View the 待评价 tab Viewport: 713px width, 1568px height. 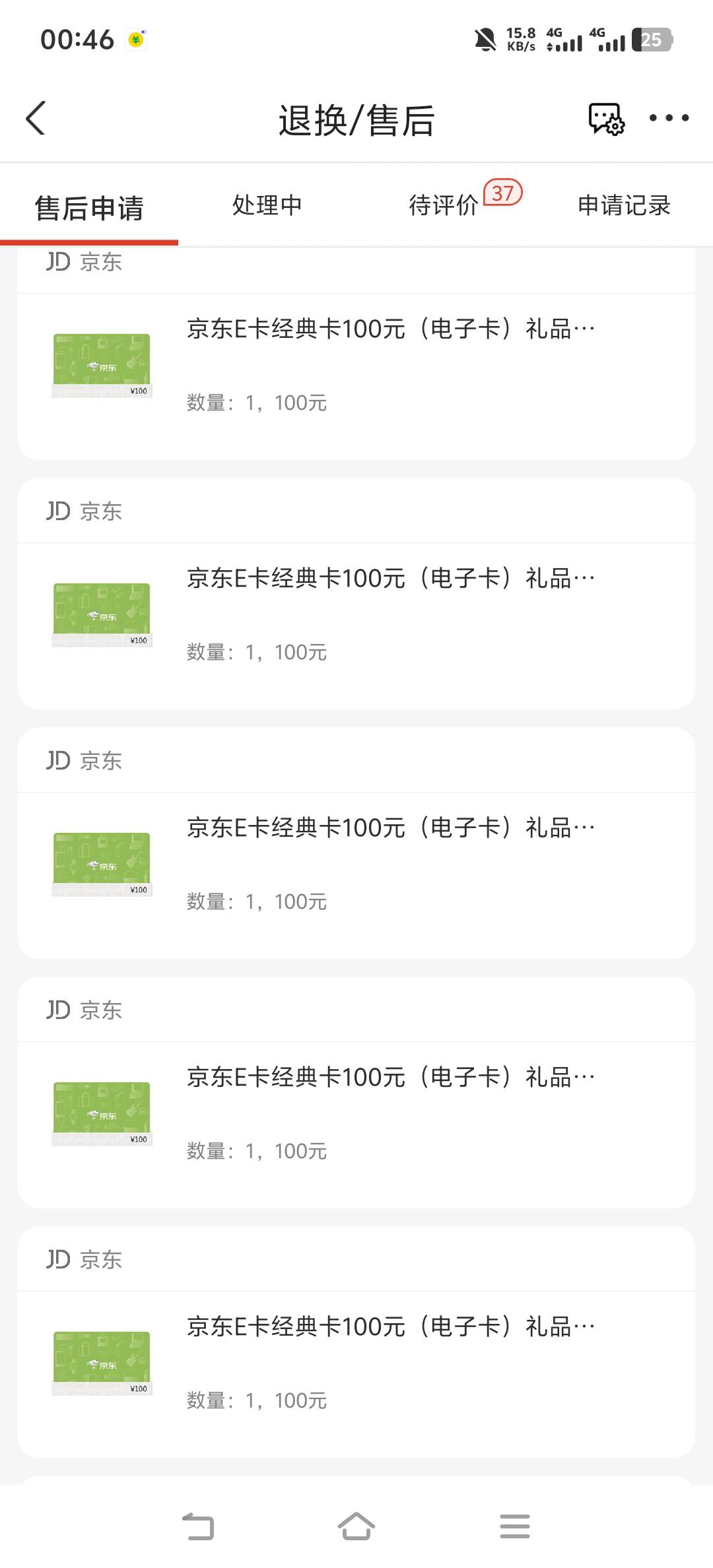pos(444,205)
